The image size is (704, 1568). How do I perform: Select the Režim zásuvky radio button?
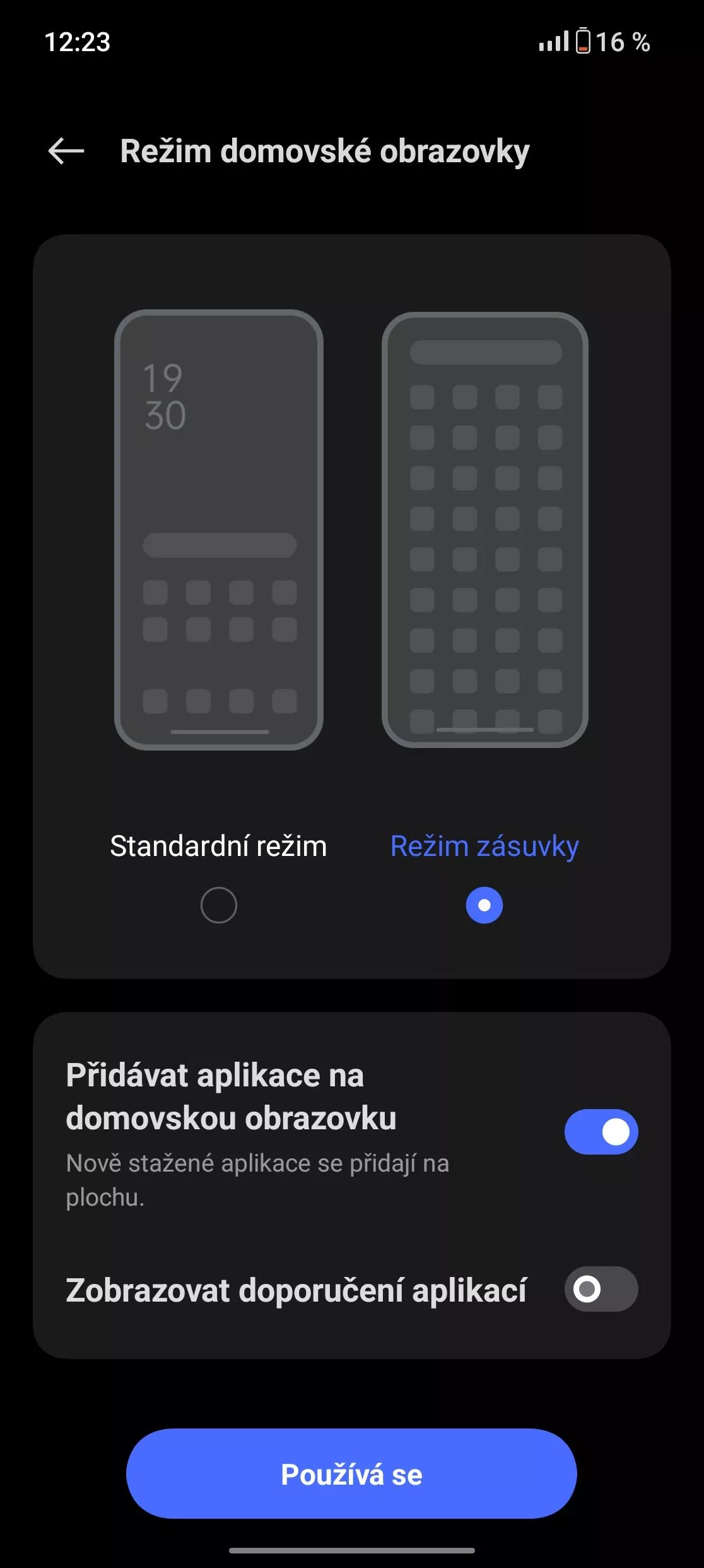484,905
